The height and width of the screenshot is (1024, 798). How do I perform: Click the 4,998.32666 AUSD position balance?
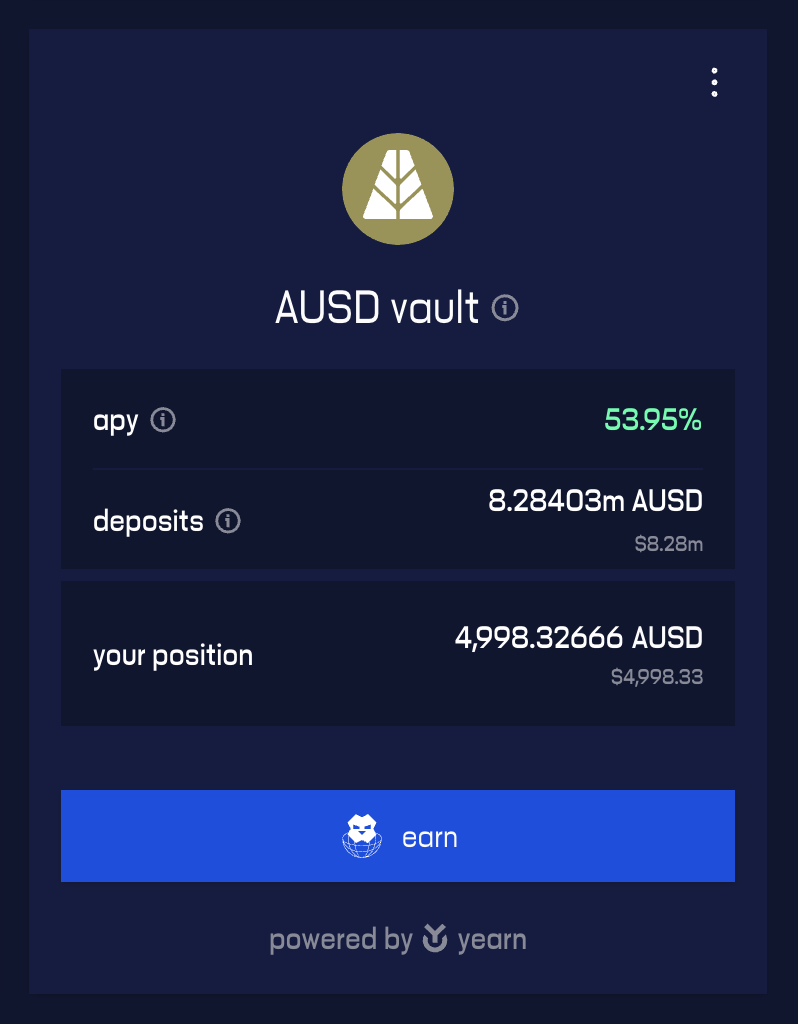580,637
